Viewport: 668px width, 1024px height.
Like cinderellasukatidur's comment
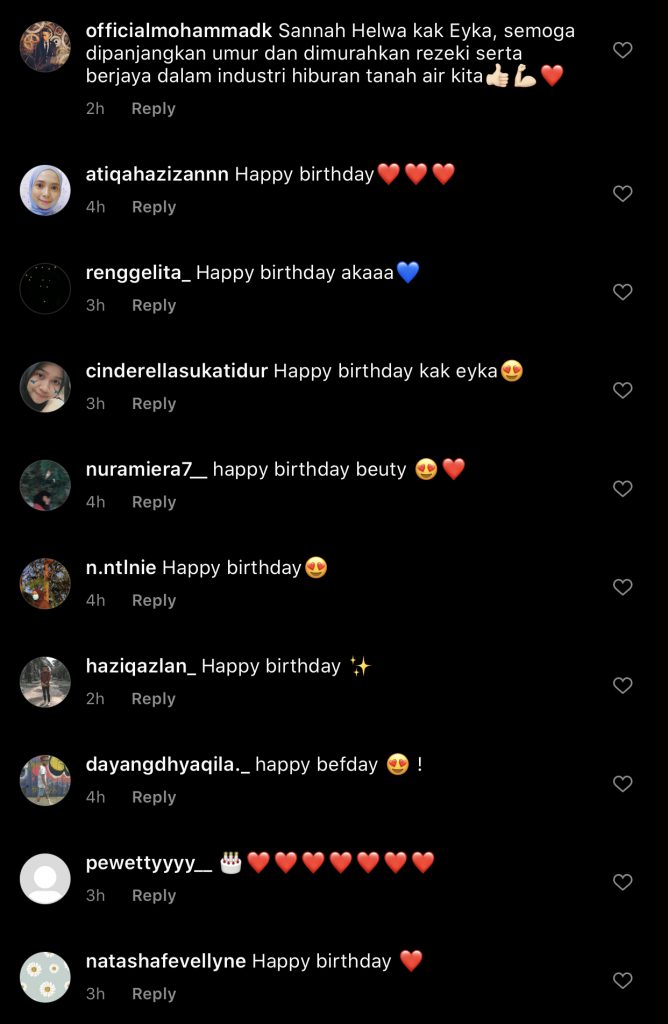622,391
